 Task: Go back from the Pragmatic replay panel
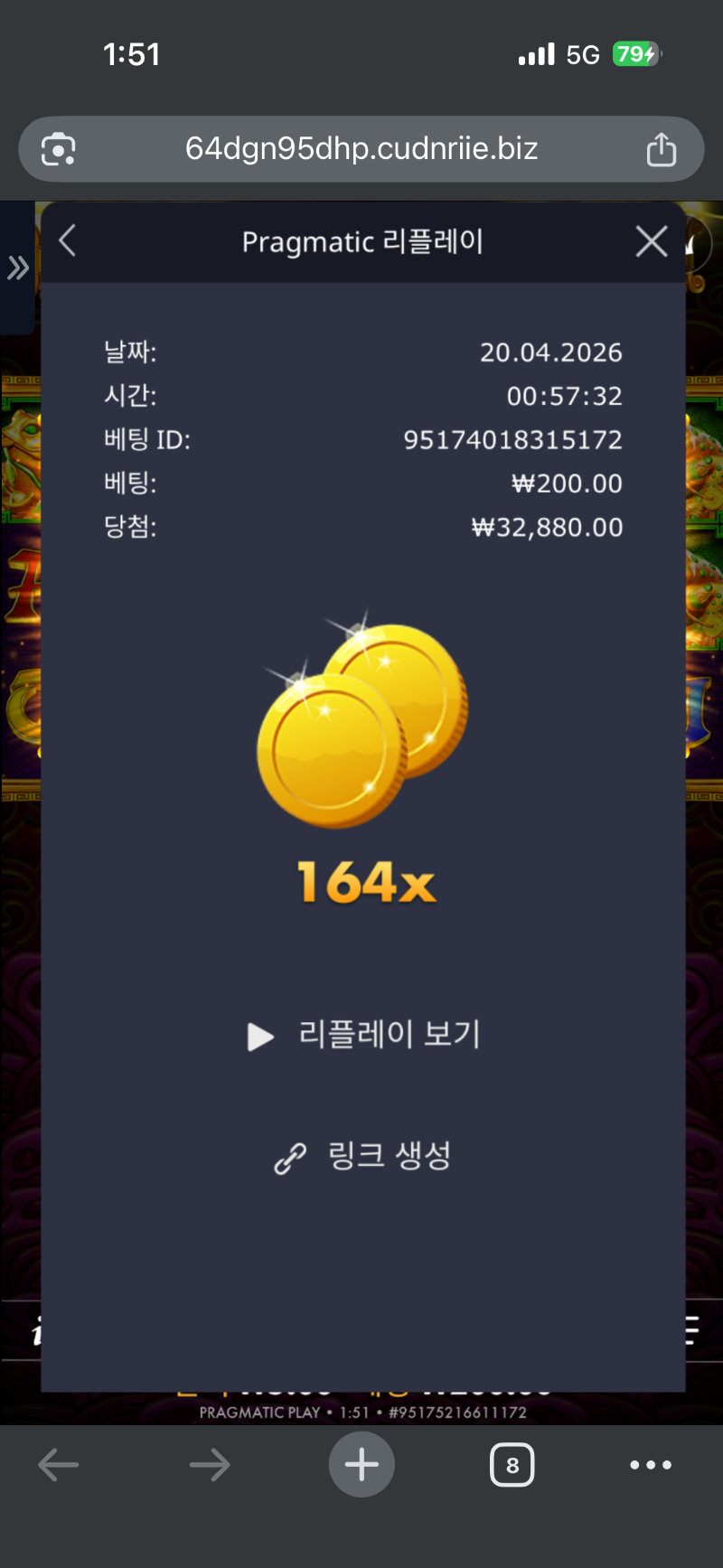click(68, 241)
